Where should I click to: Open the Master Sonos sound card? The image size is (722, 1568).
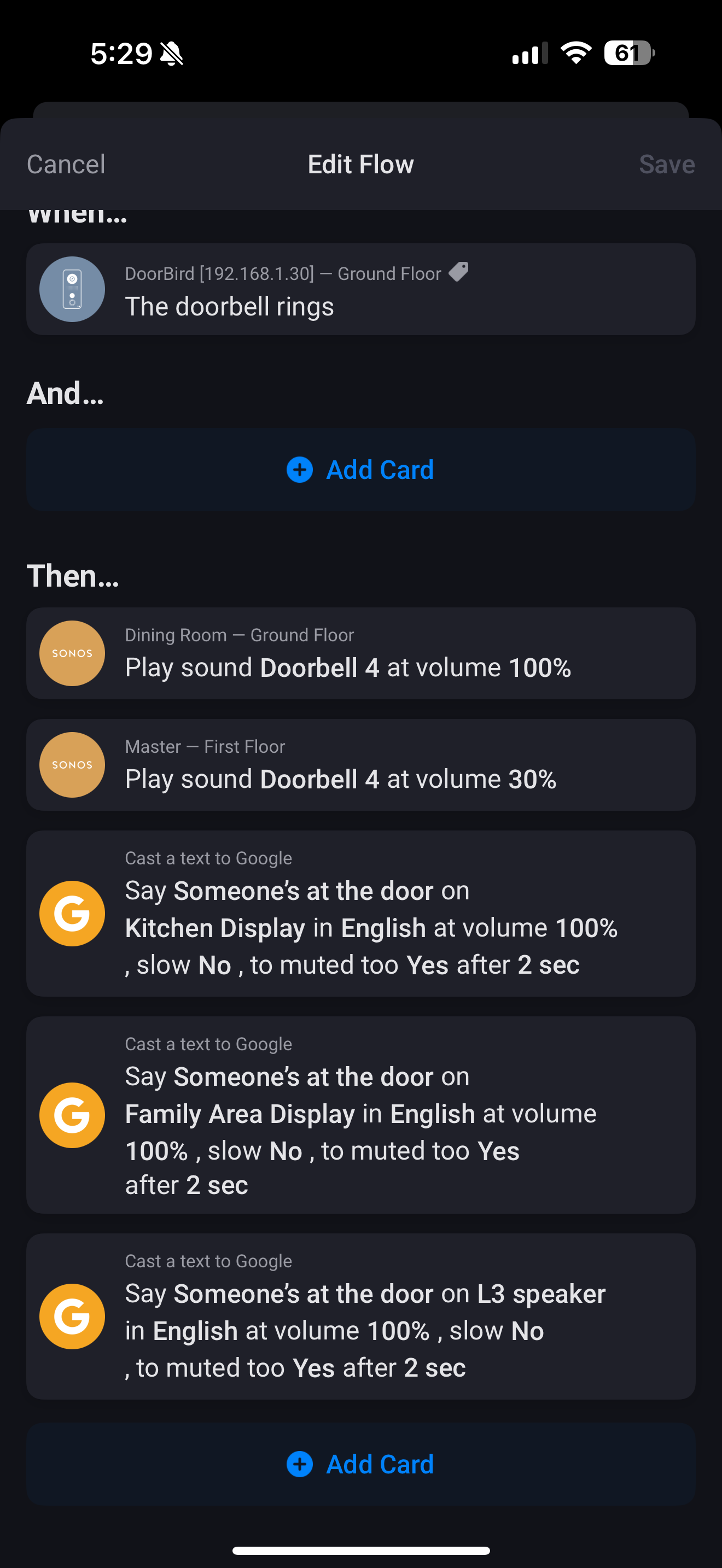click(360, 764)
